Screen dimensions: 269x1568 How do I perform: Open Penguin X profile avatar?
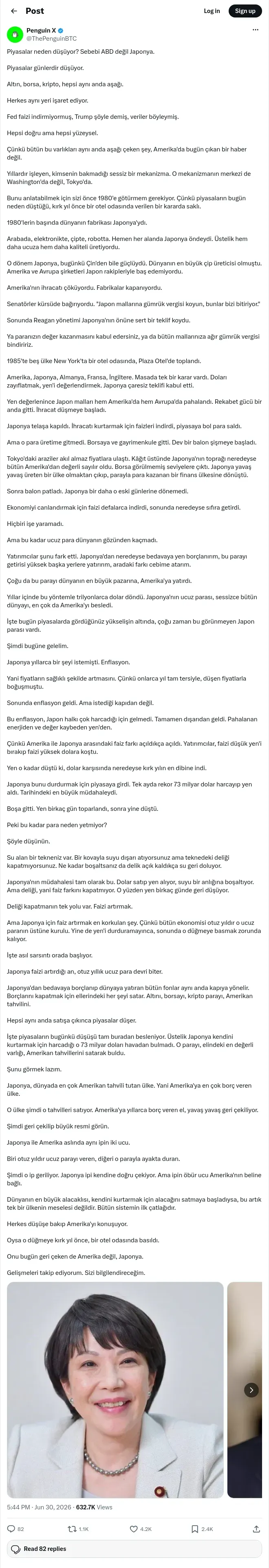tap(15, 34)
